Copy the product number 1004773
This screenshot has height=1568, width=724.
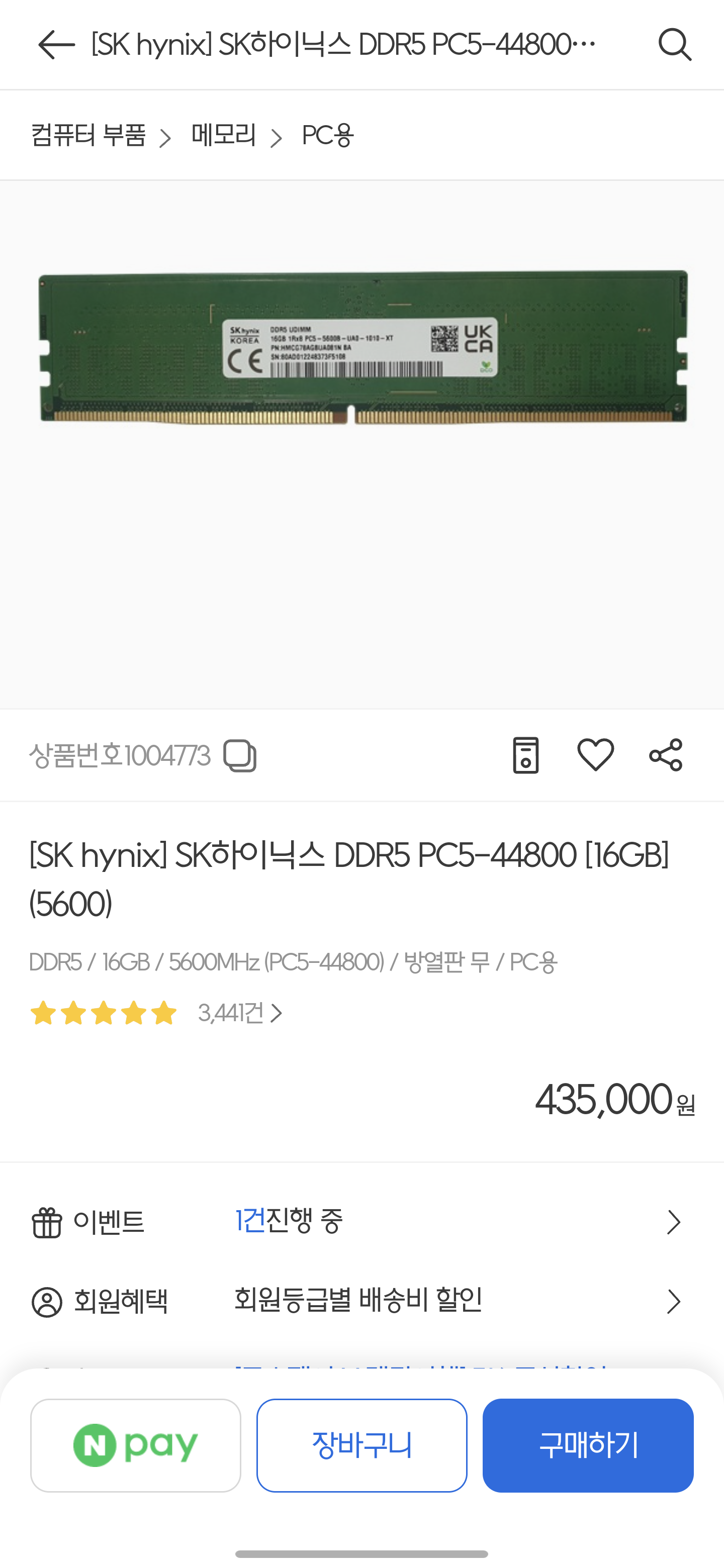[x=240, y=756]
